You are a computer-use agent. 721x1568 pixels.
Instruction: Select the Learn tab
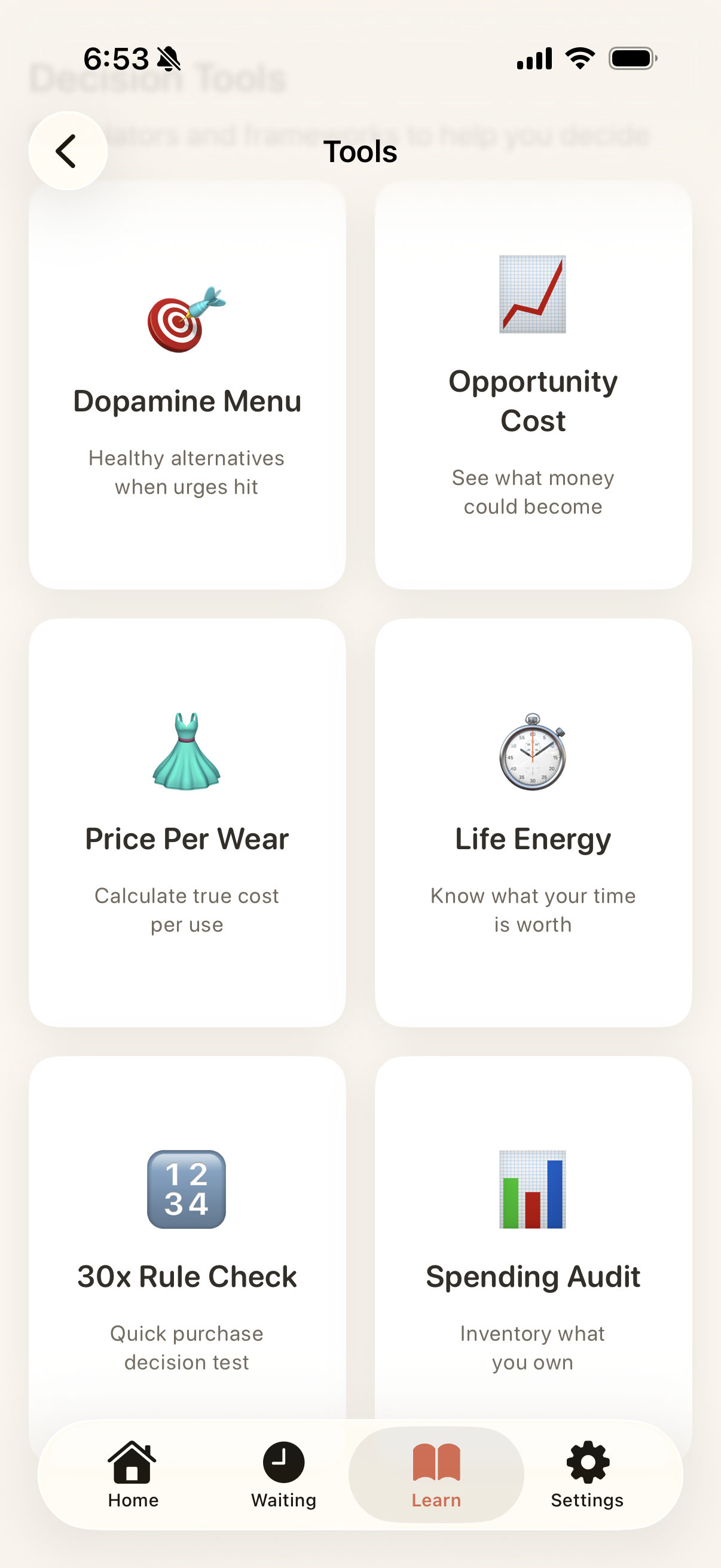tap(436, 1474)
